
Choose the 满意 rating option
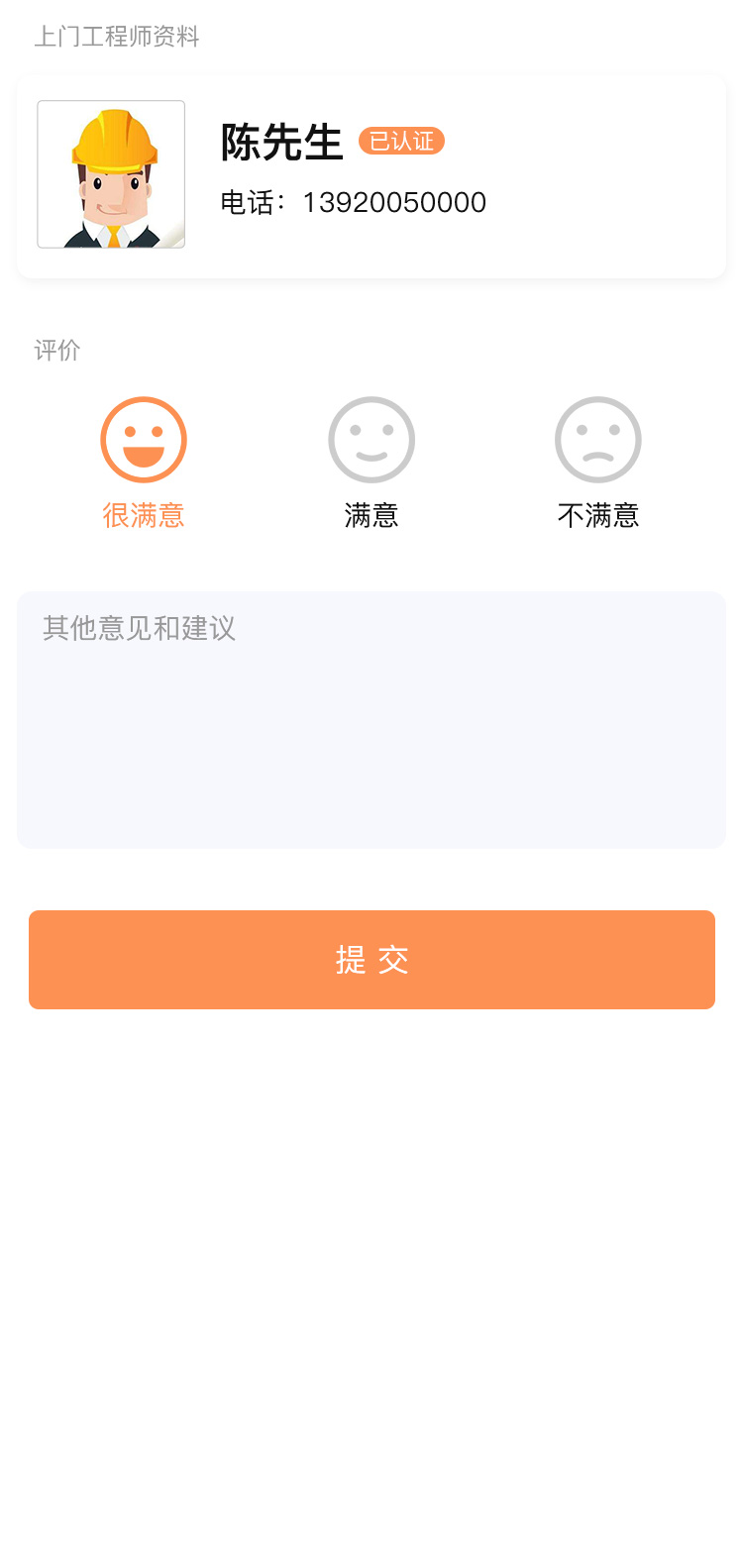(x=371, y=440)
